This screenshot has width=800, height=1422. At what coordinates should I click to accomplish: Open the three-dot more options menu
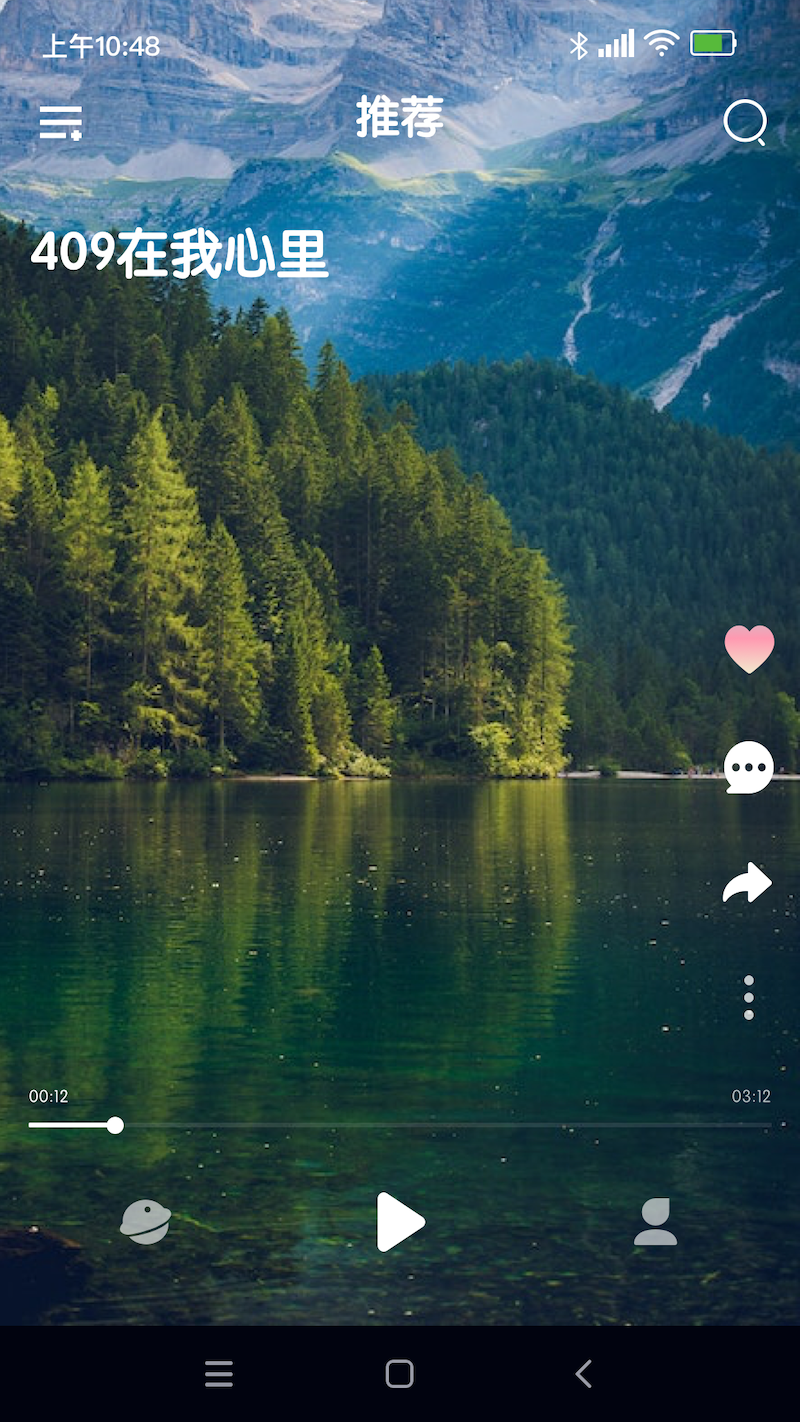(749, 998)
